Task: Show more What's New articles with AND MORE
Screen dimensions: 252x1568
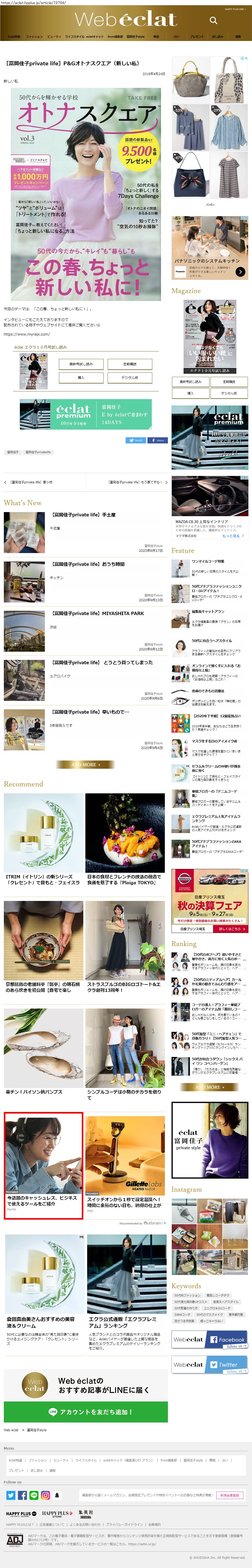Action: [x=85, y=764]
